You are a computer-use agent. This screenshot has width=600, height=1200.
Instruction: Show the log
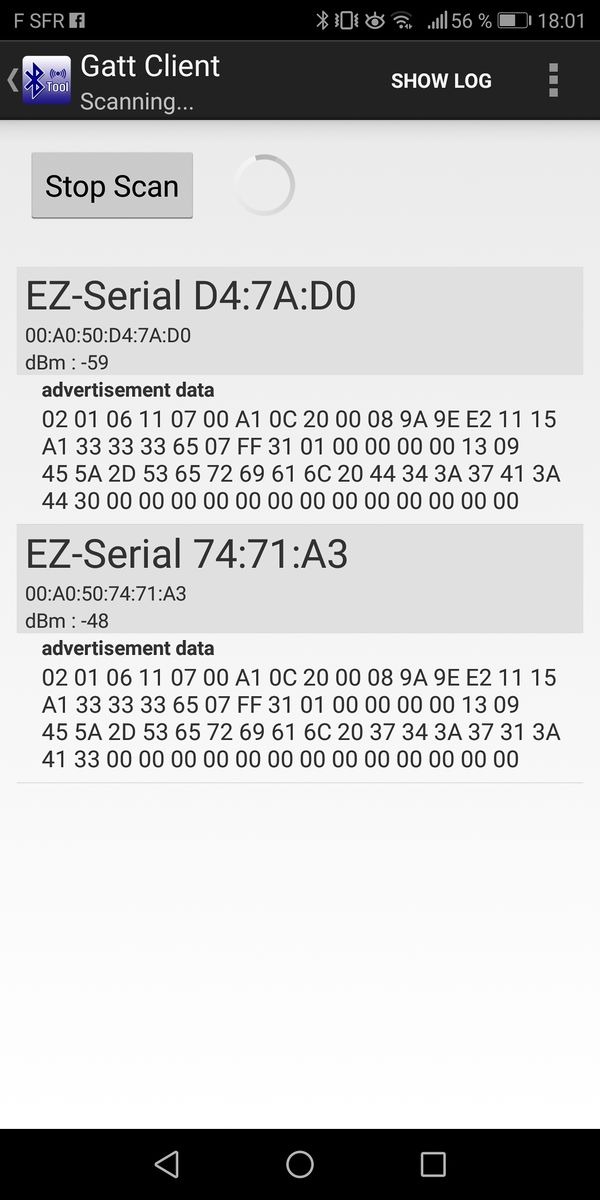[x=441, y=81]
